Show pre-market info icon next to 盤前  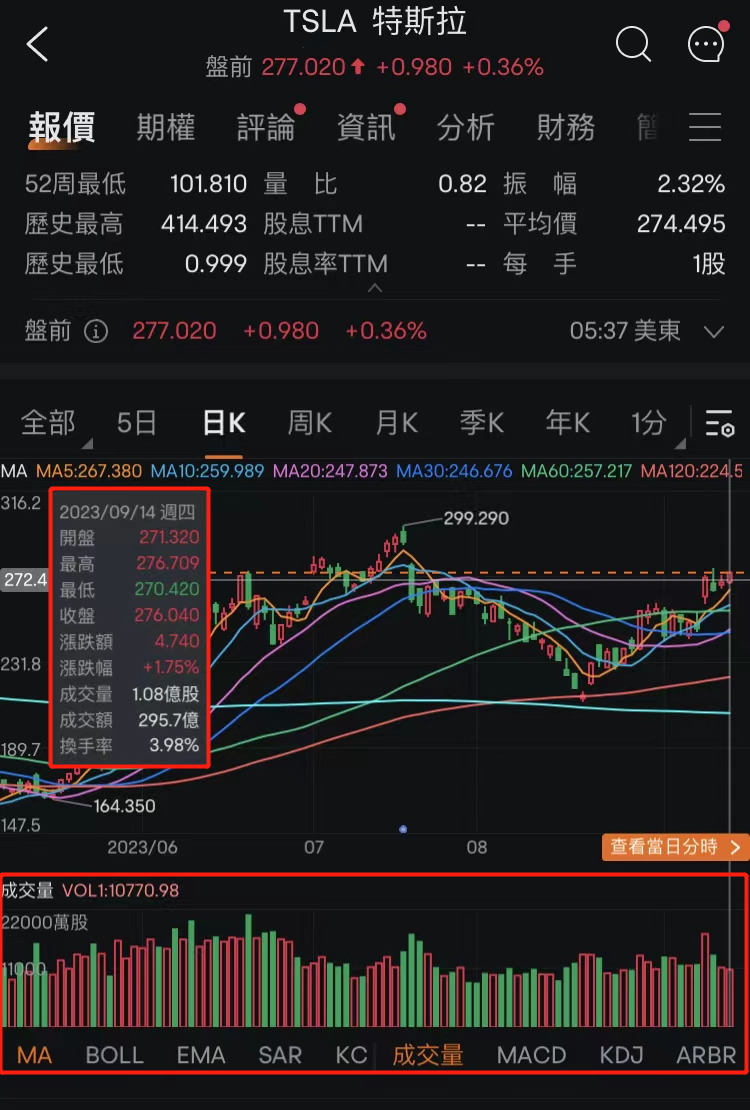pyautogui.click(x=96, y=331)
